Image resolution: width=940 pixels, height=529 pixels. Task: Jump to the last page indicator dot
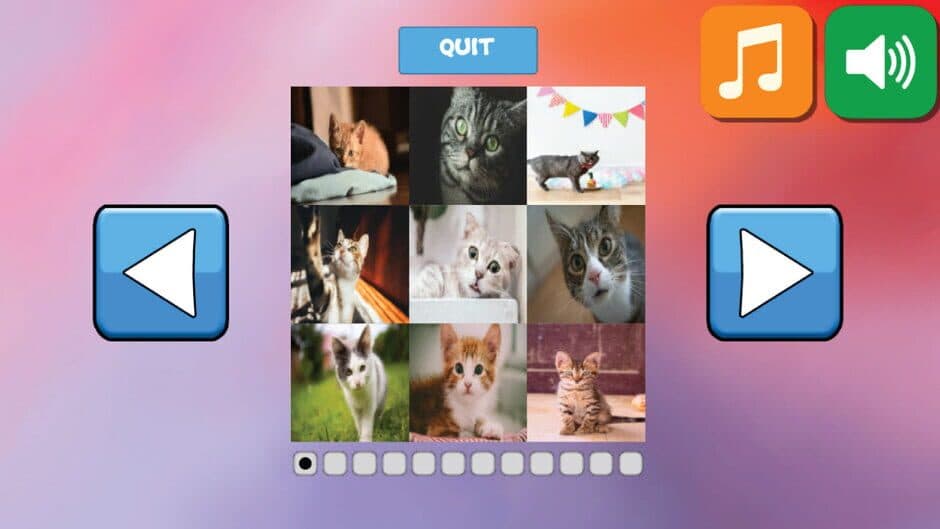point(630,463)
